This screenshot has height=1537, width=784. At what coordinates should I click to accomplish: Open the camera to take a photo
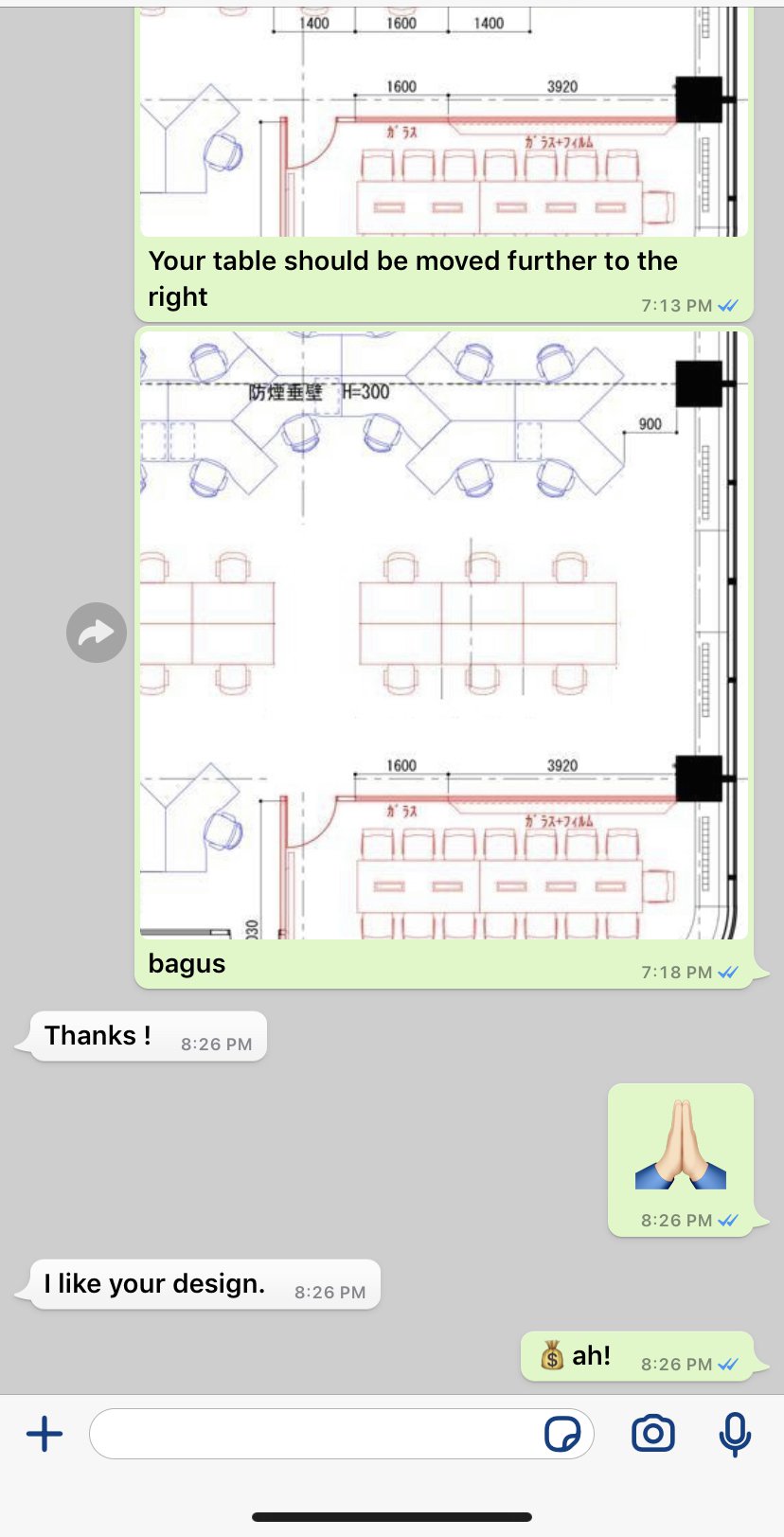pos(653,1434)
